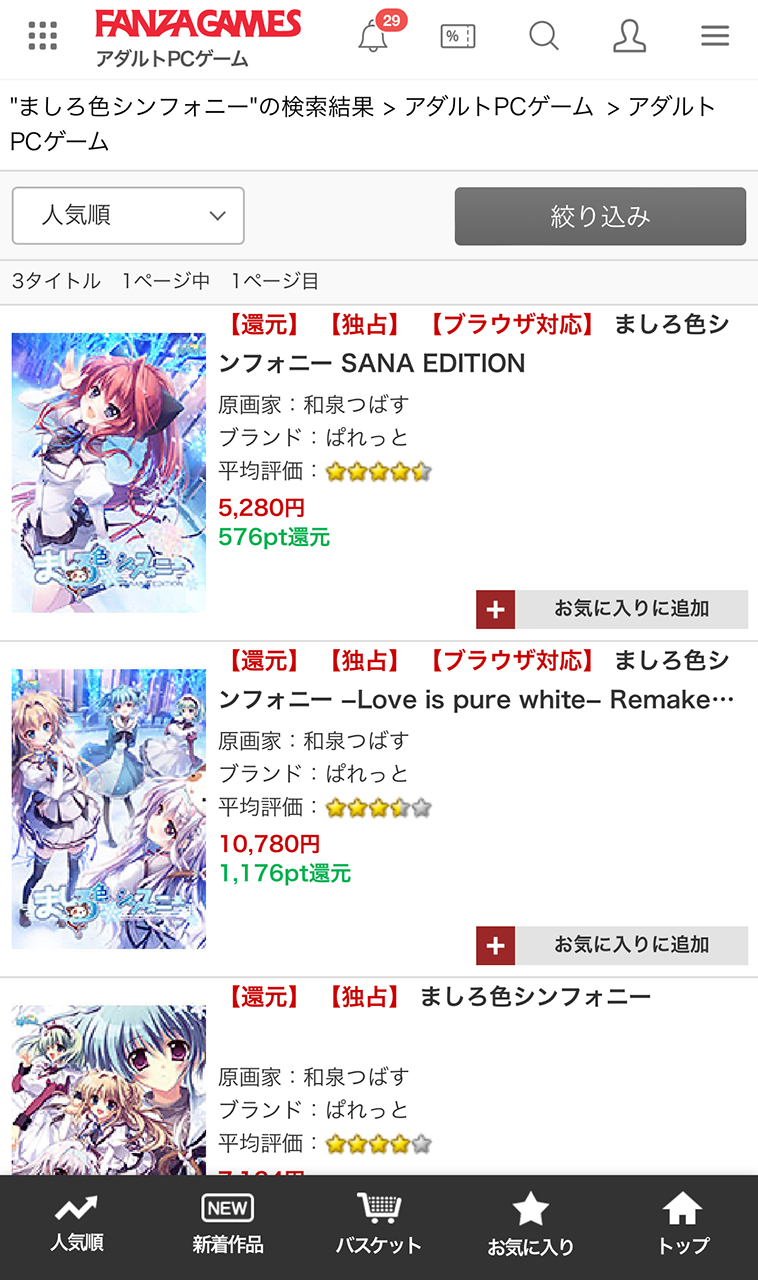Screen dimensions: 758x1280
Task: Tap the 絞り込み filter button
Action: click(600, 216)
